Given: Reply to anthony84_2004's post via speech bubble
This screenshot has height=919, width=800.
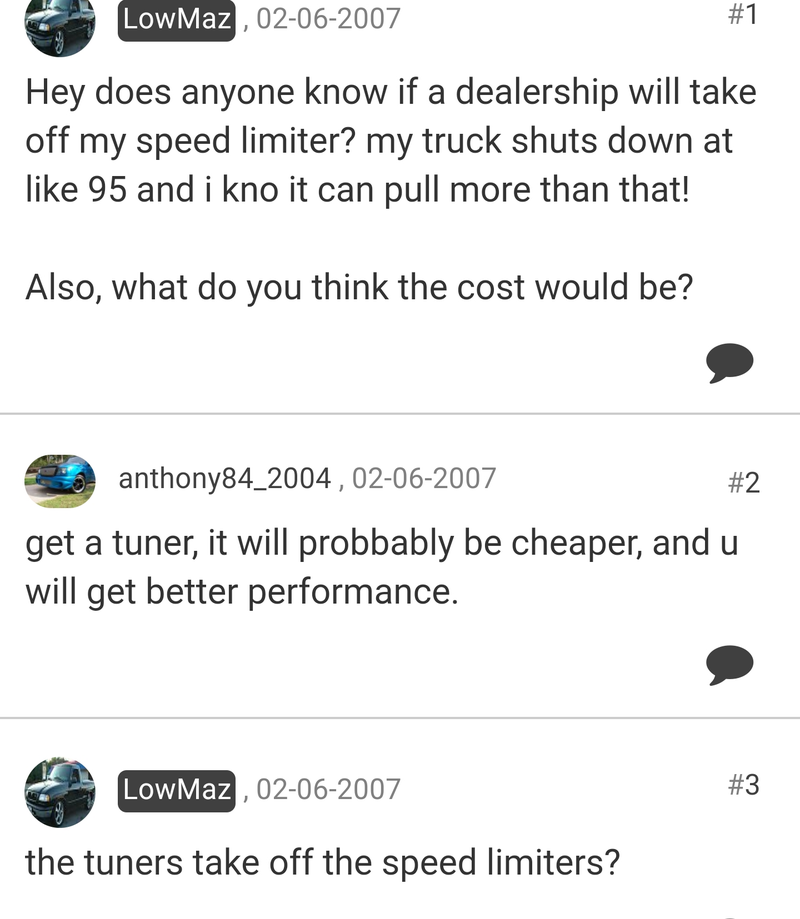Looking at the screenshot, I should 730,666.
